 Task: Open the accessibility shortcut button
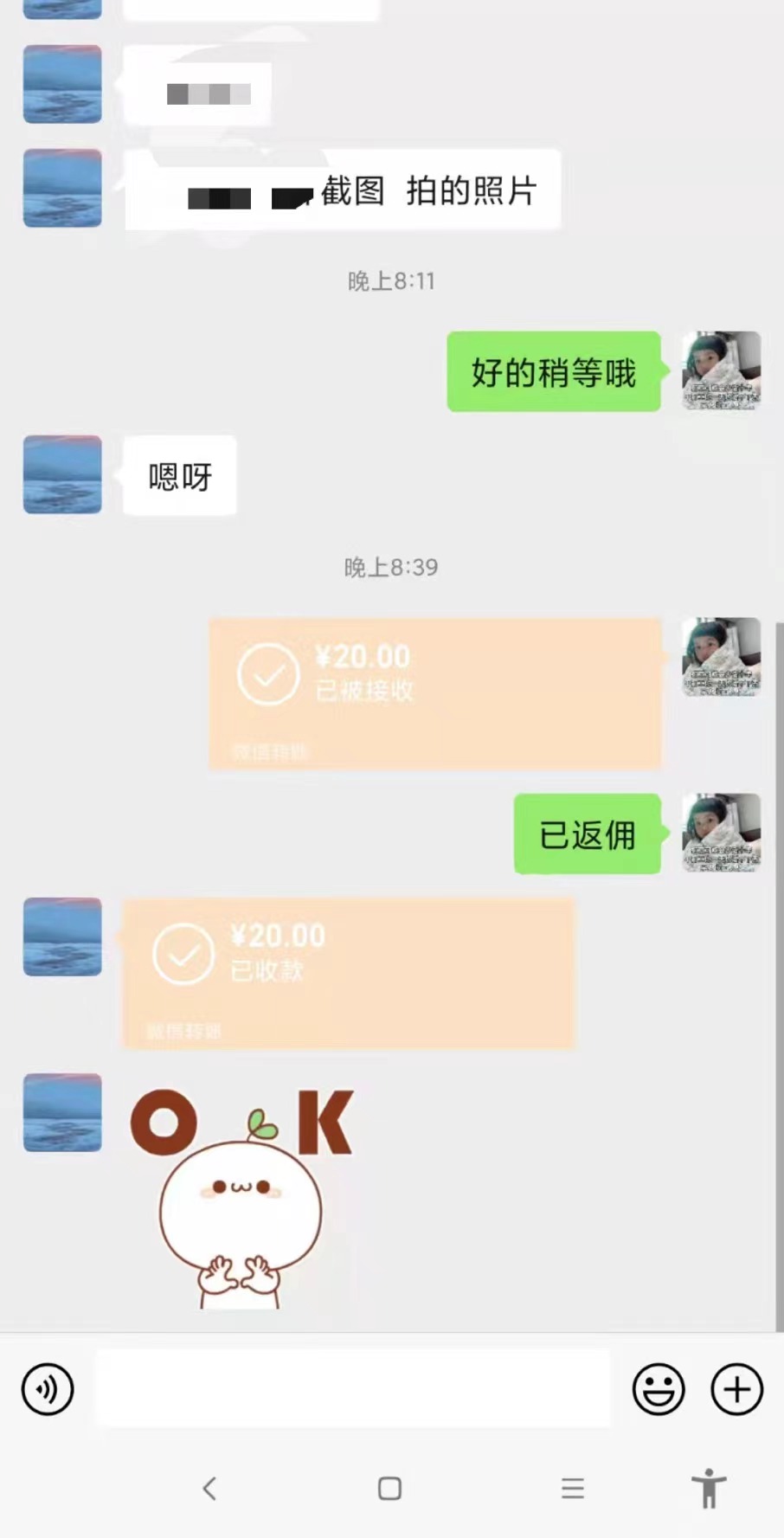[x=709, y=1489]
